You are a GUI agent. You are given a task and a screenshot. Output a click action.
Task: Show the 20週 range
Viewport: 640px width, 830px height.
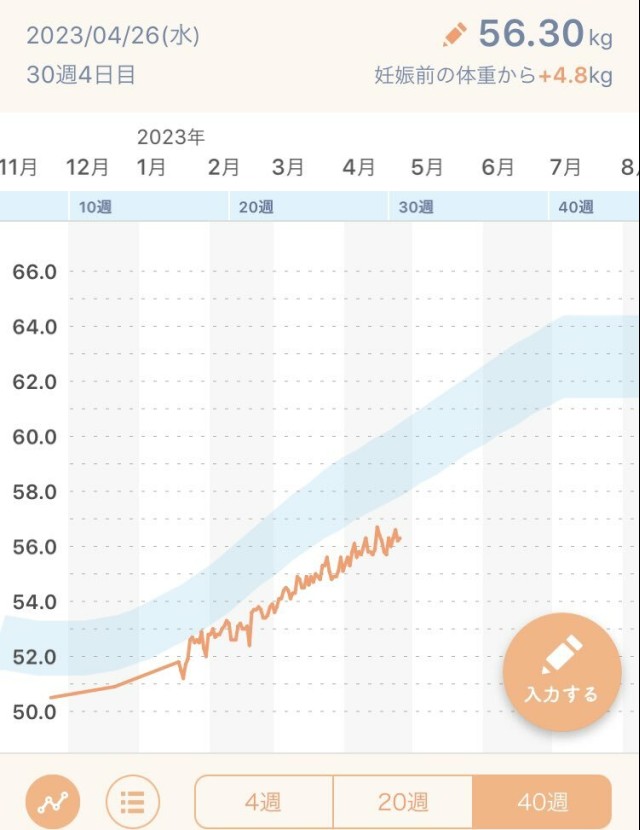point(403,802)
